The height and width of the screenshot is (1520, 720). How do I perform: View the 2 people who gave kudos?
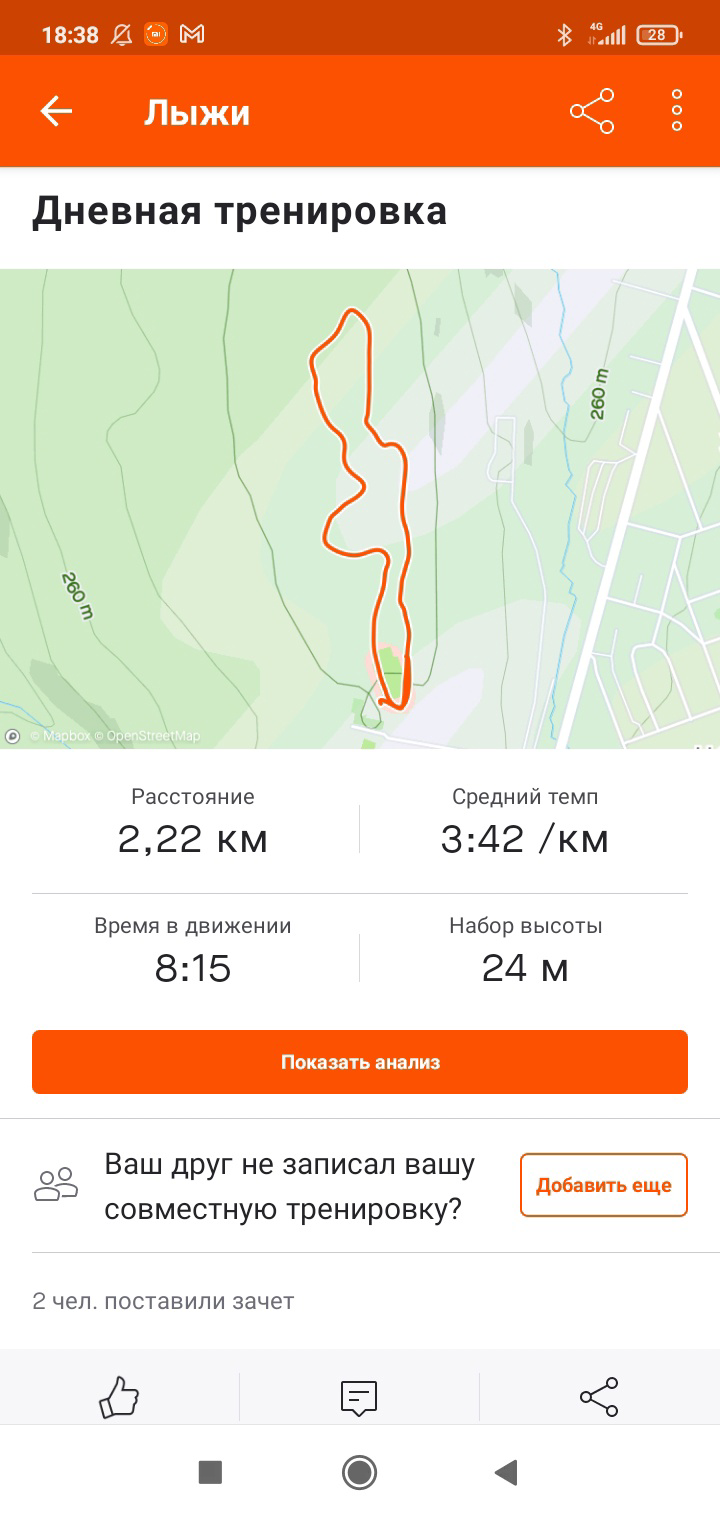[x=163, y=1301]
